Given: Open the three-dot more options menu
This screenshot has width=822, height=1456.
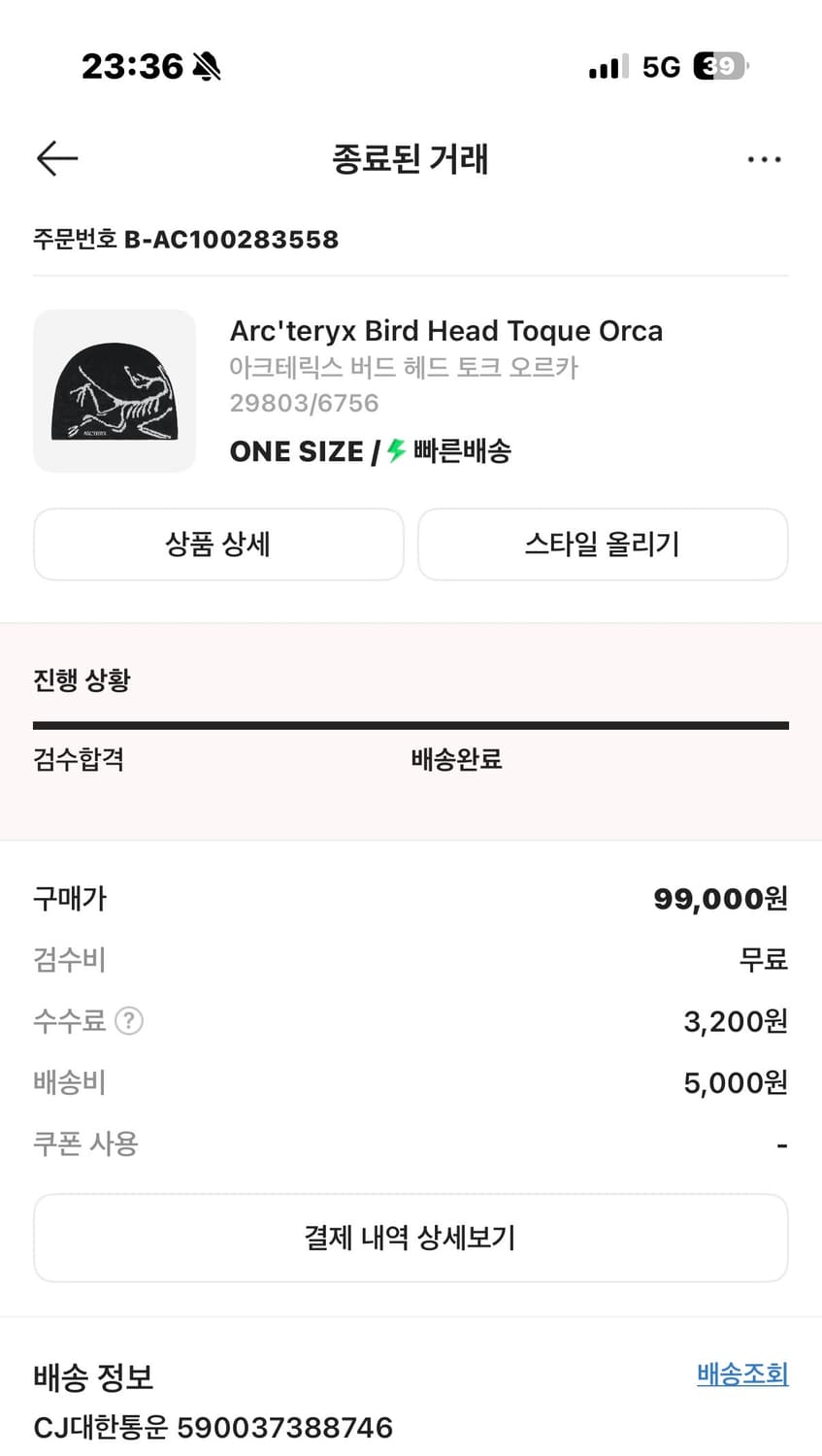Looking at the screenshot, I should pyautogui.click(x=765, y=158).
